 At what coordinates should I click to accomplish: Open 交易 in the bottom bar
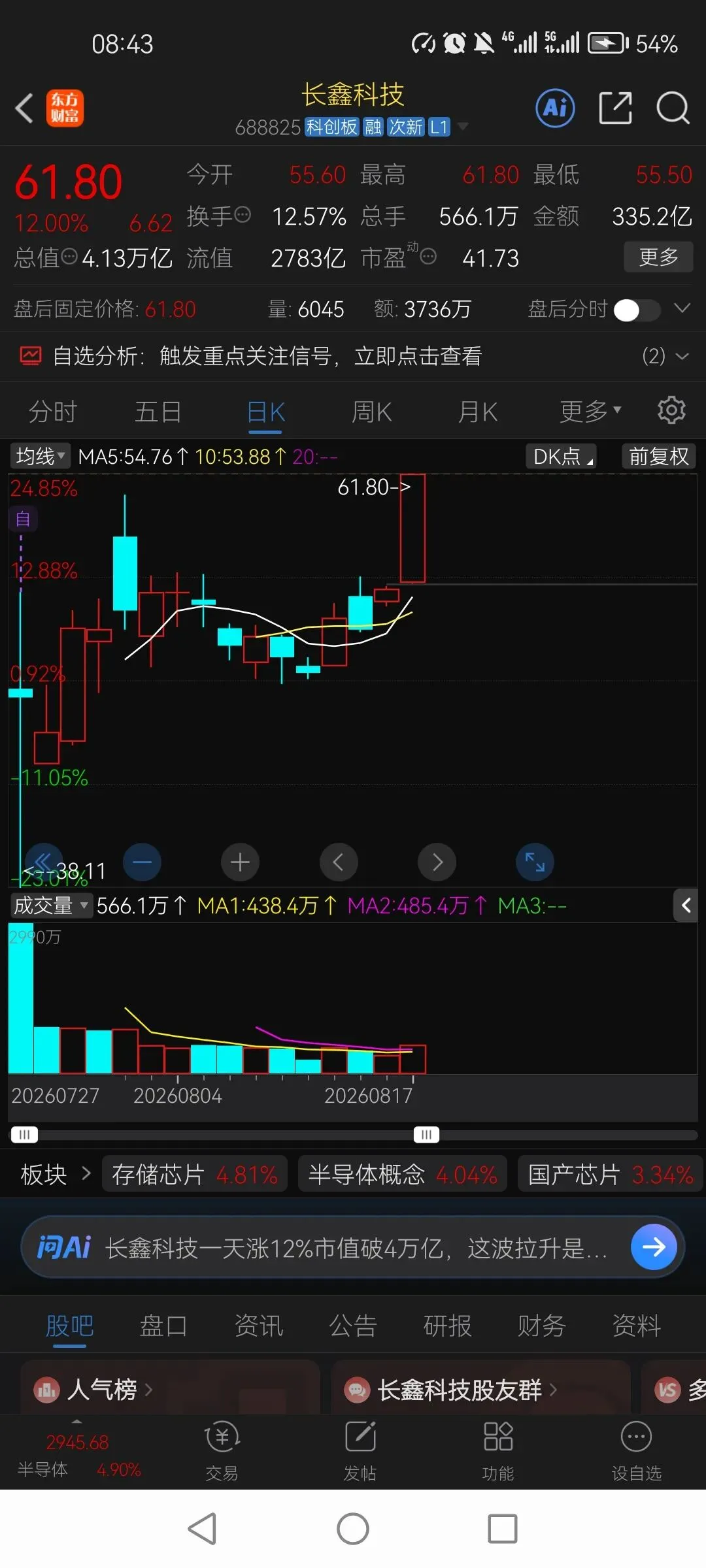[222, 1449]
